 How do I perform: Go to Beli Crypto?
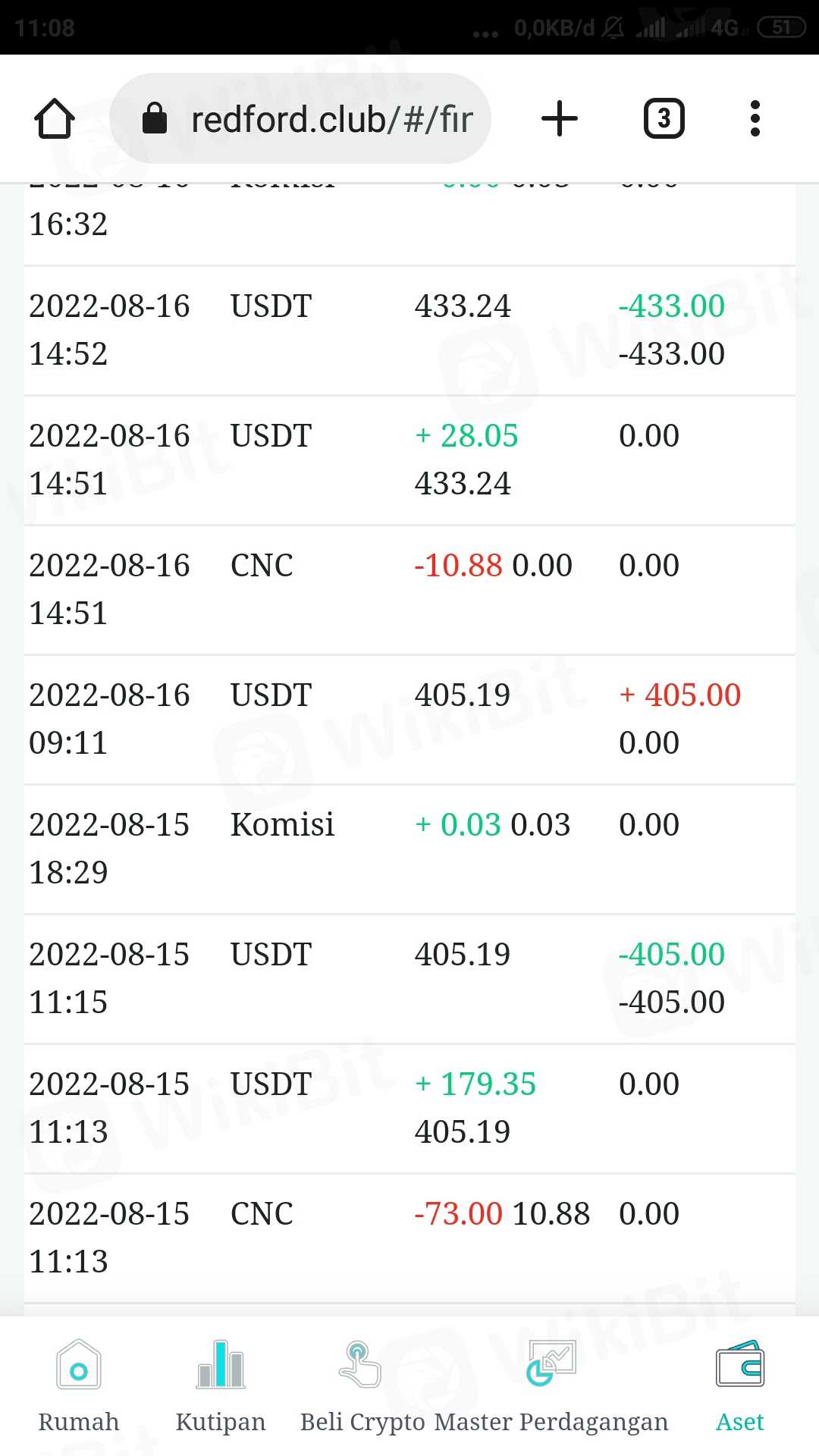[x=362, y=1386]
